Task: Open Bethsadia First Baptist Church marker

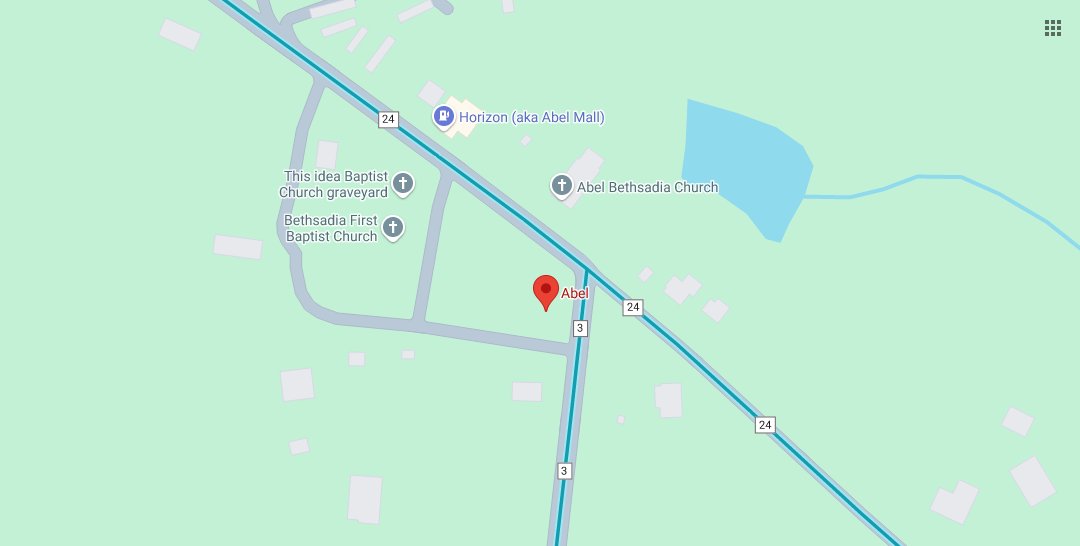Action: click(x=393, y=228)
